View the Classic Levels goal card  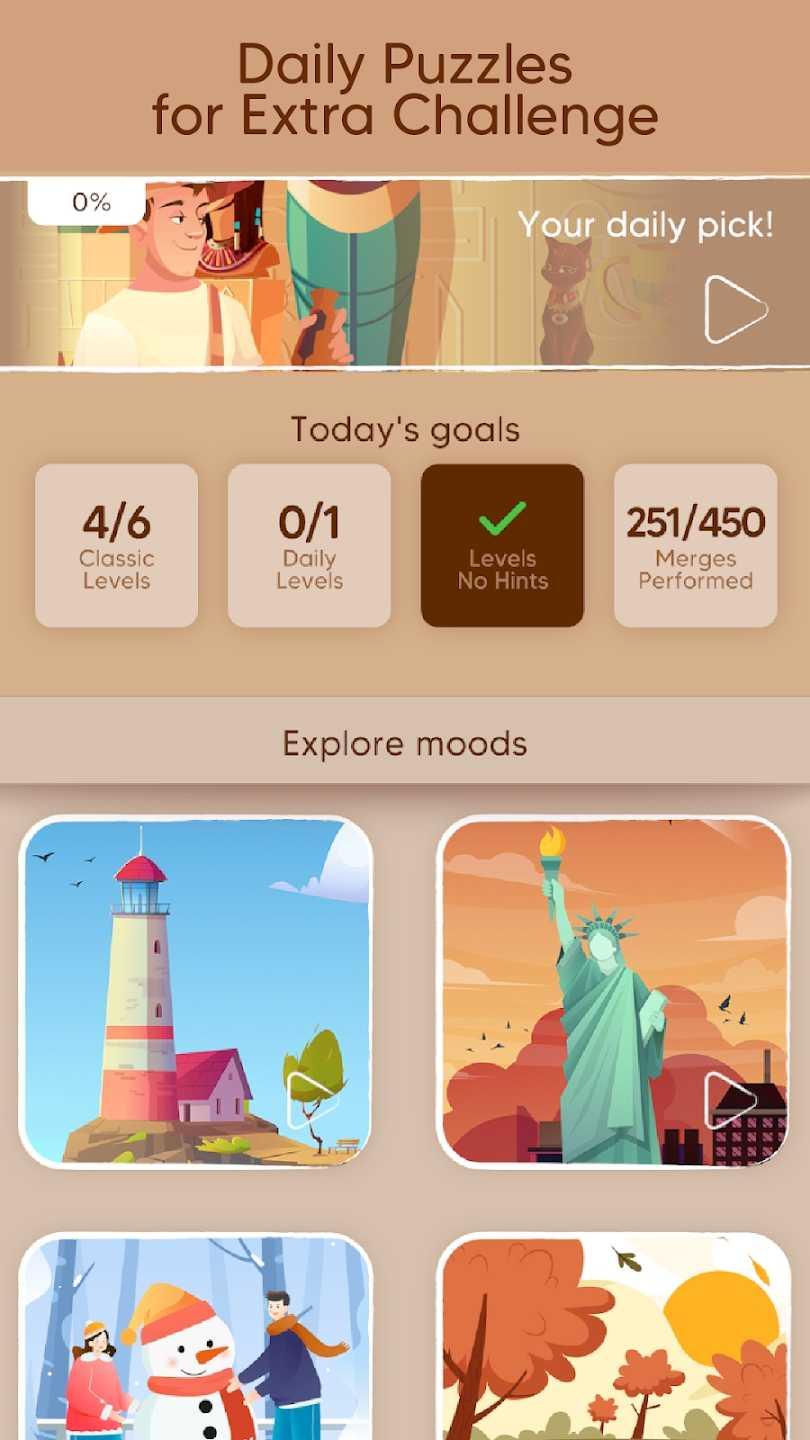click(117, 546)
